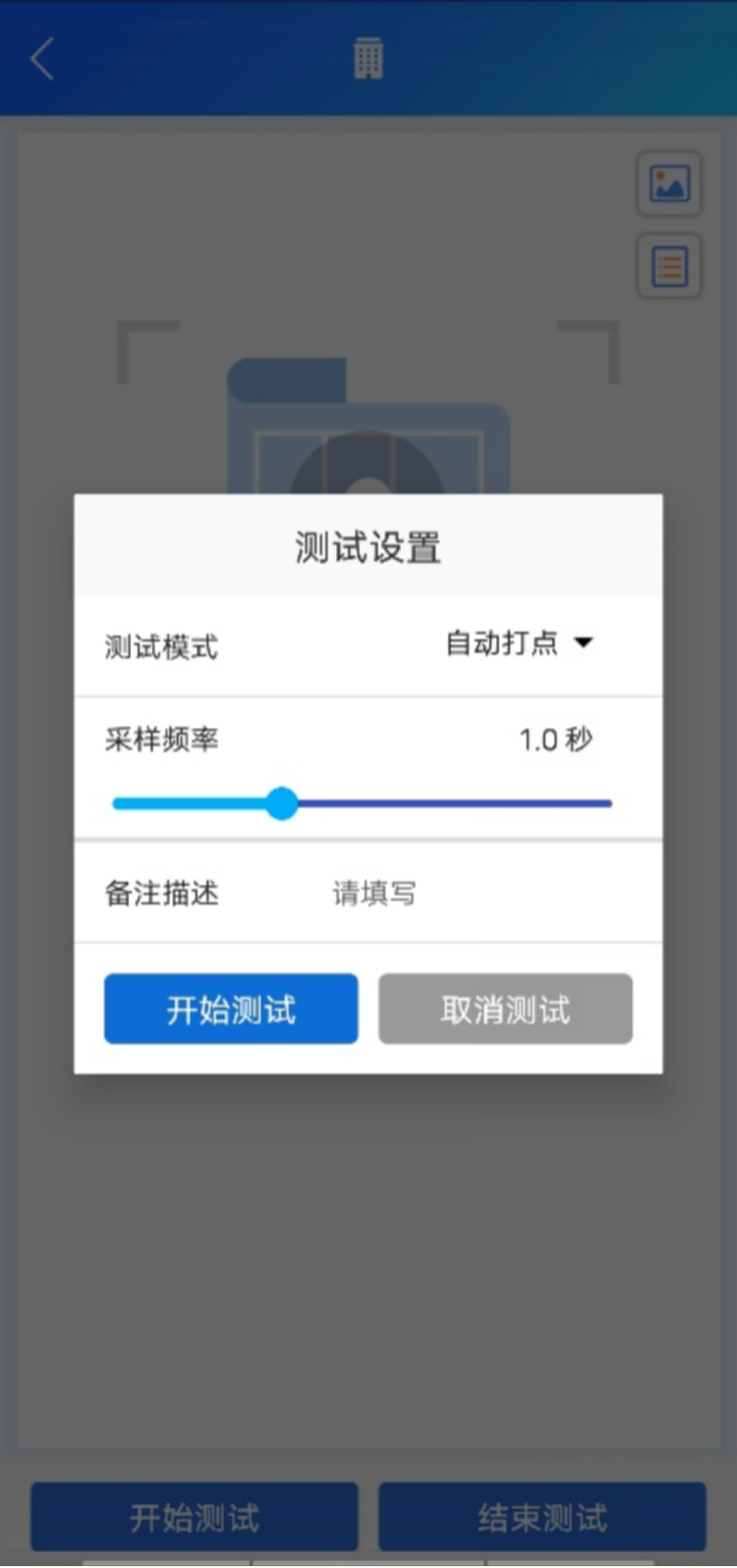
Task: Open the 测试模式 dropdown showing 自动打点
Action: tap(518, 643)
